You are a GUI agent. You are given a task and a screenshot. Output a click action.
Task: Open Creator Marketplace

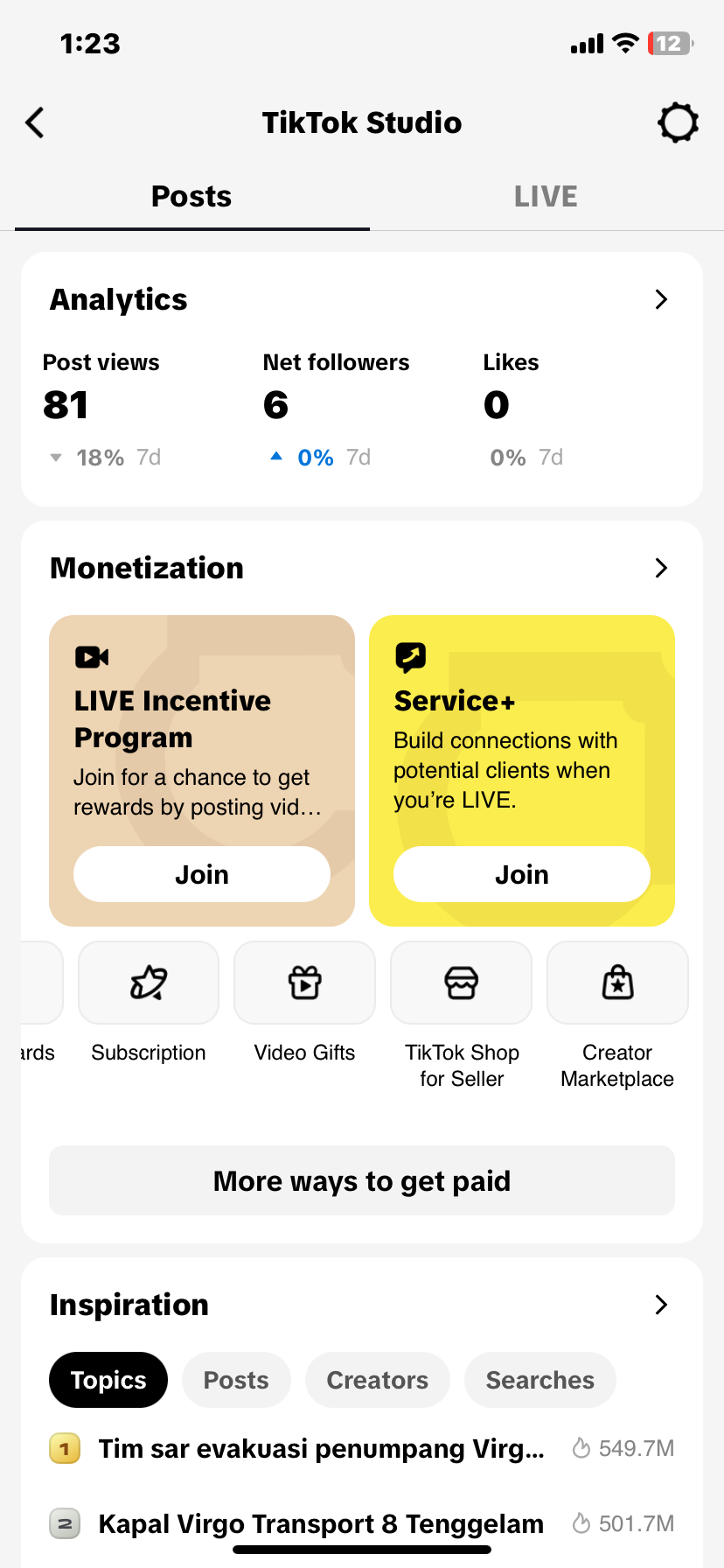click(x=617, y=1016)
